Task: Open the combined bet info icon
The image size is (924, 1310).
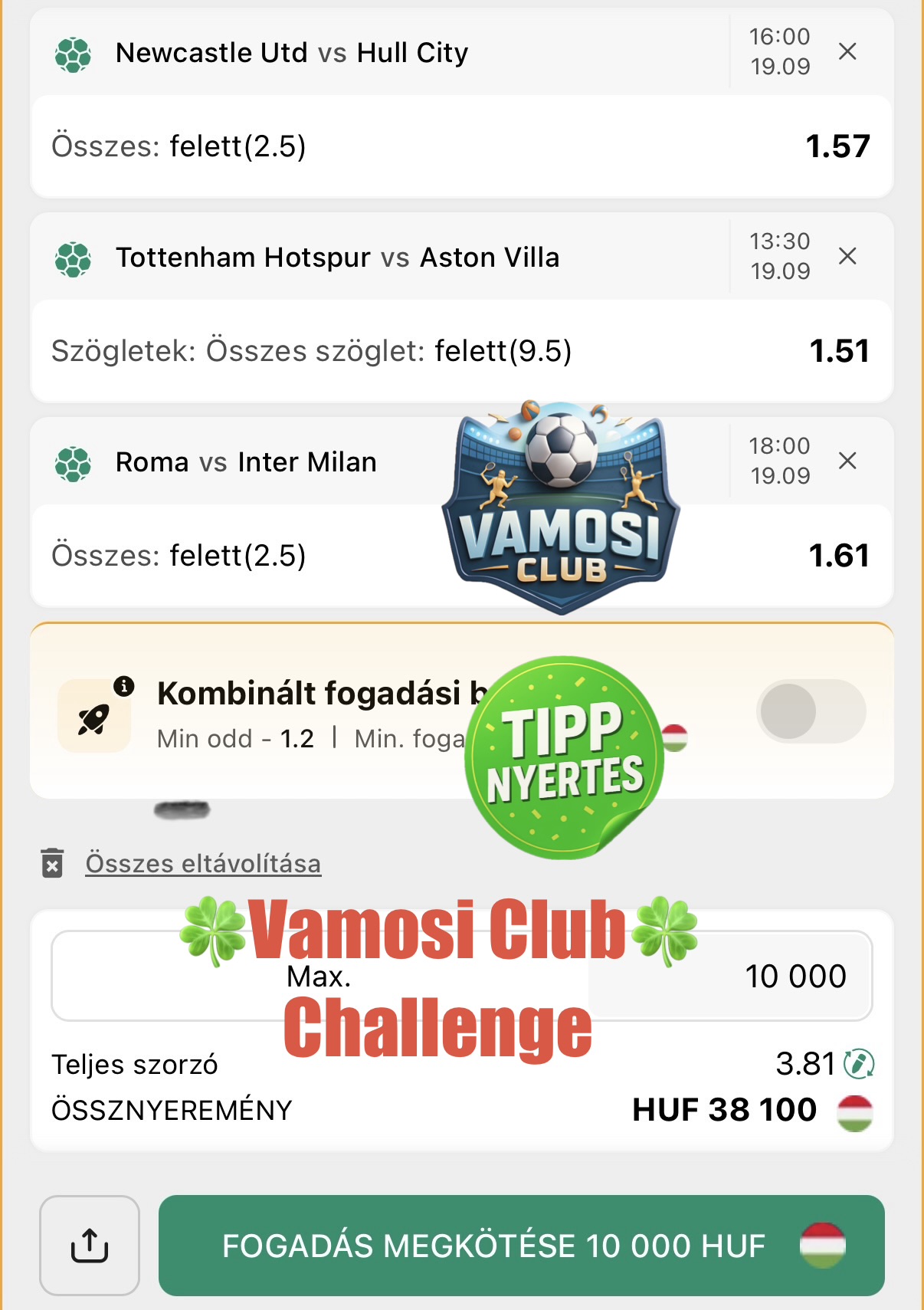Action: point(124,686)
